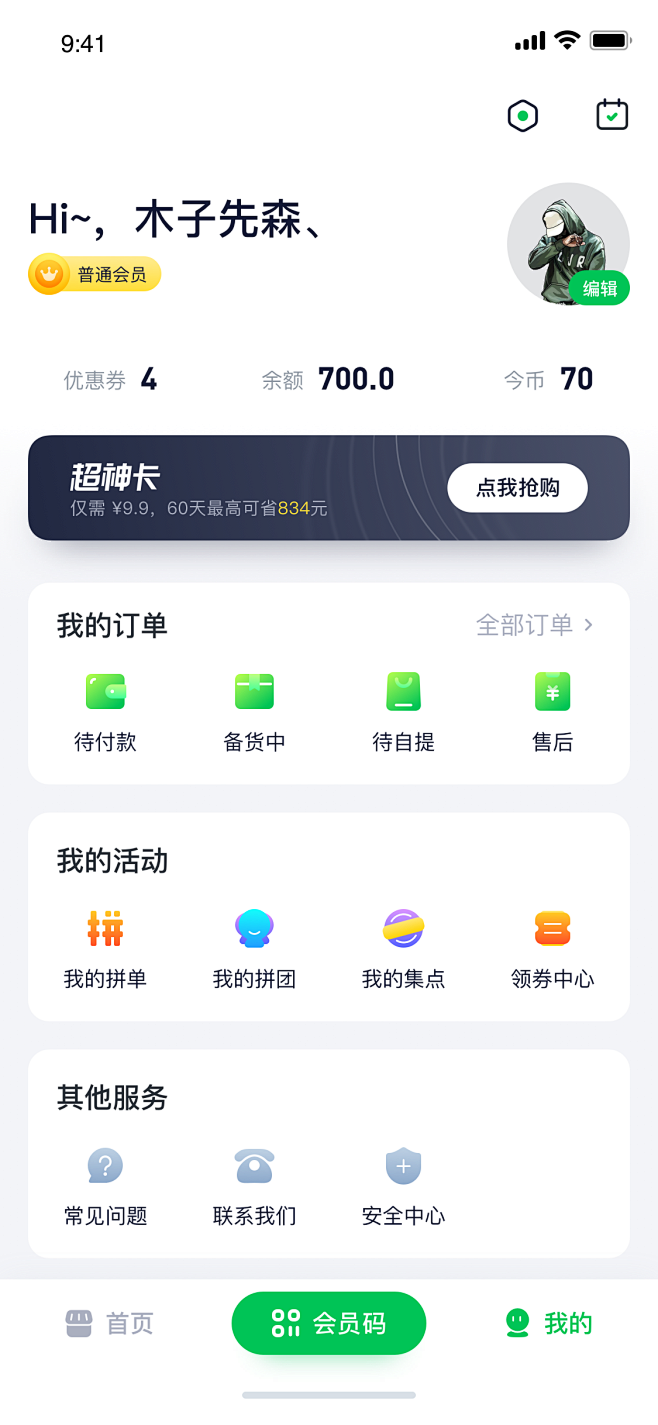Open 待付款 pending payment orders

(105, 712)
